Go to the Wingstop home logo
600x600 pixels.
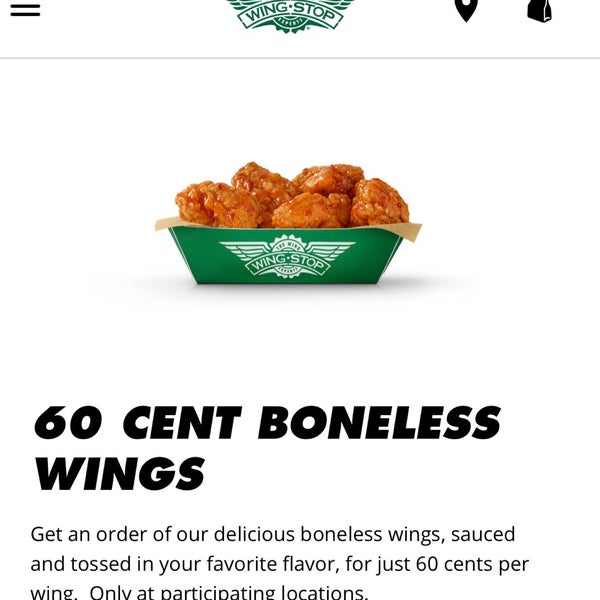(290, 14)
